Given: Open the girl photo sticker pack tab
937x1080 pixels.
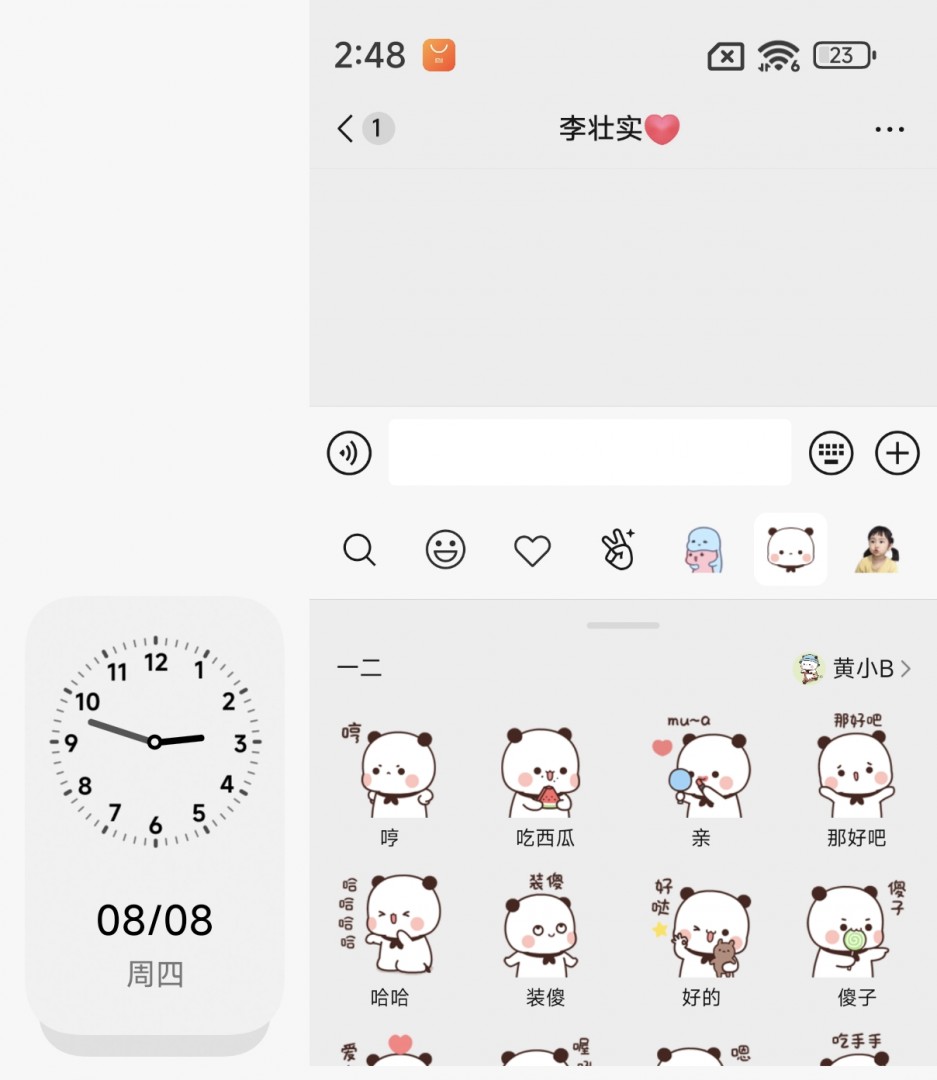Looking at the screenshot, I should [877, 549].
